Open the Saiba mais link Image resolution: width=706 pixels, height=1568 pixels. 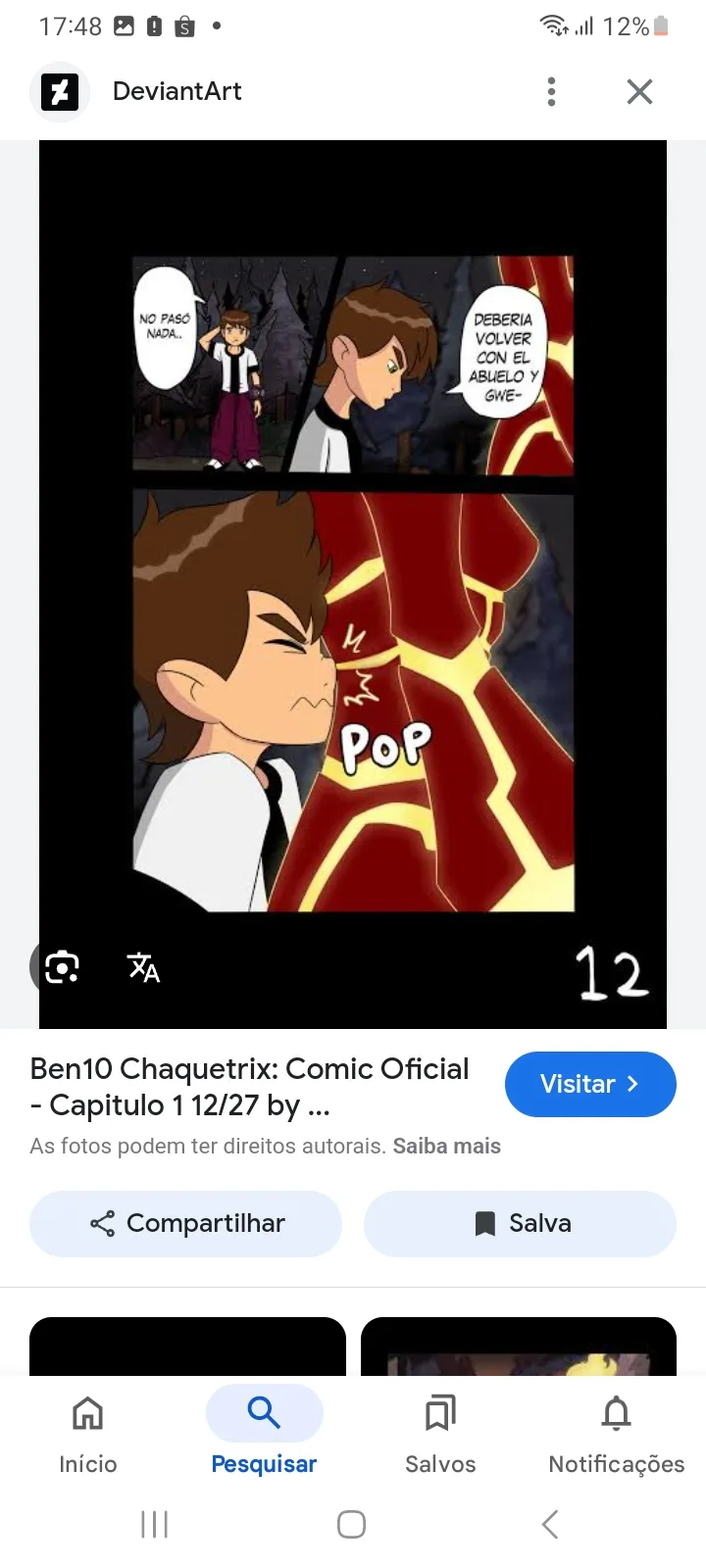click(x=446, y=1146)
